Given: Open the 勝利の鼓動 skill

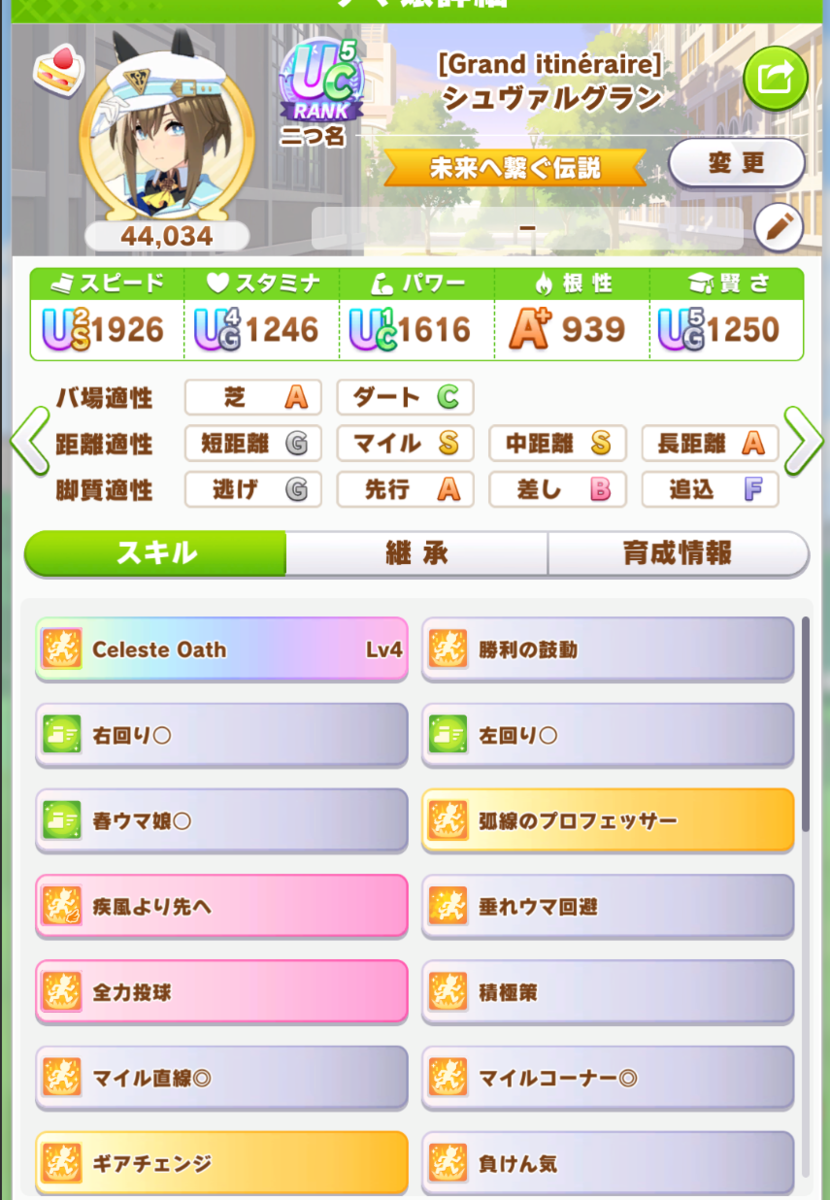Looking at the screenshot, I should pos(608,650).
